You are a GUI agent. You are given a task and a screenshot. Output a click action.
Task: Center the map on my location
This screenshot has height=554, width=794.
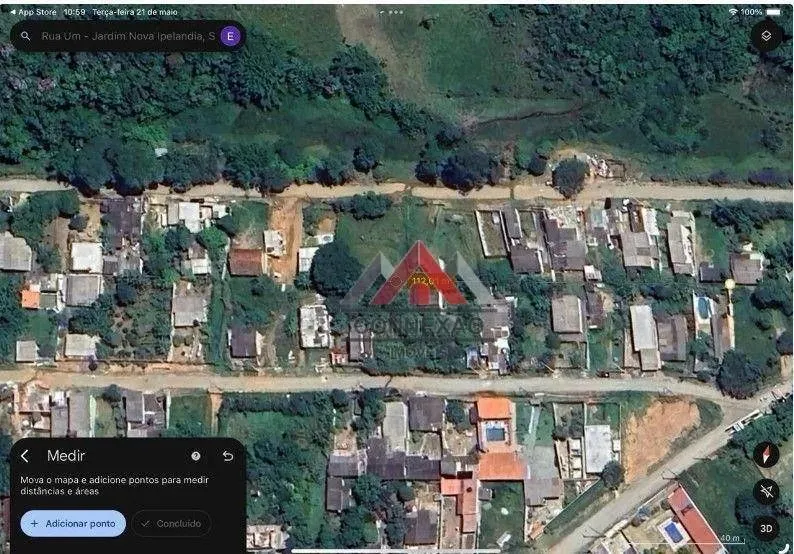click(766, 491)
